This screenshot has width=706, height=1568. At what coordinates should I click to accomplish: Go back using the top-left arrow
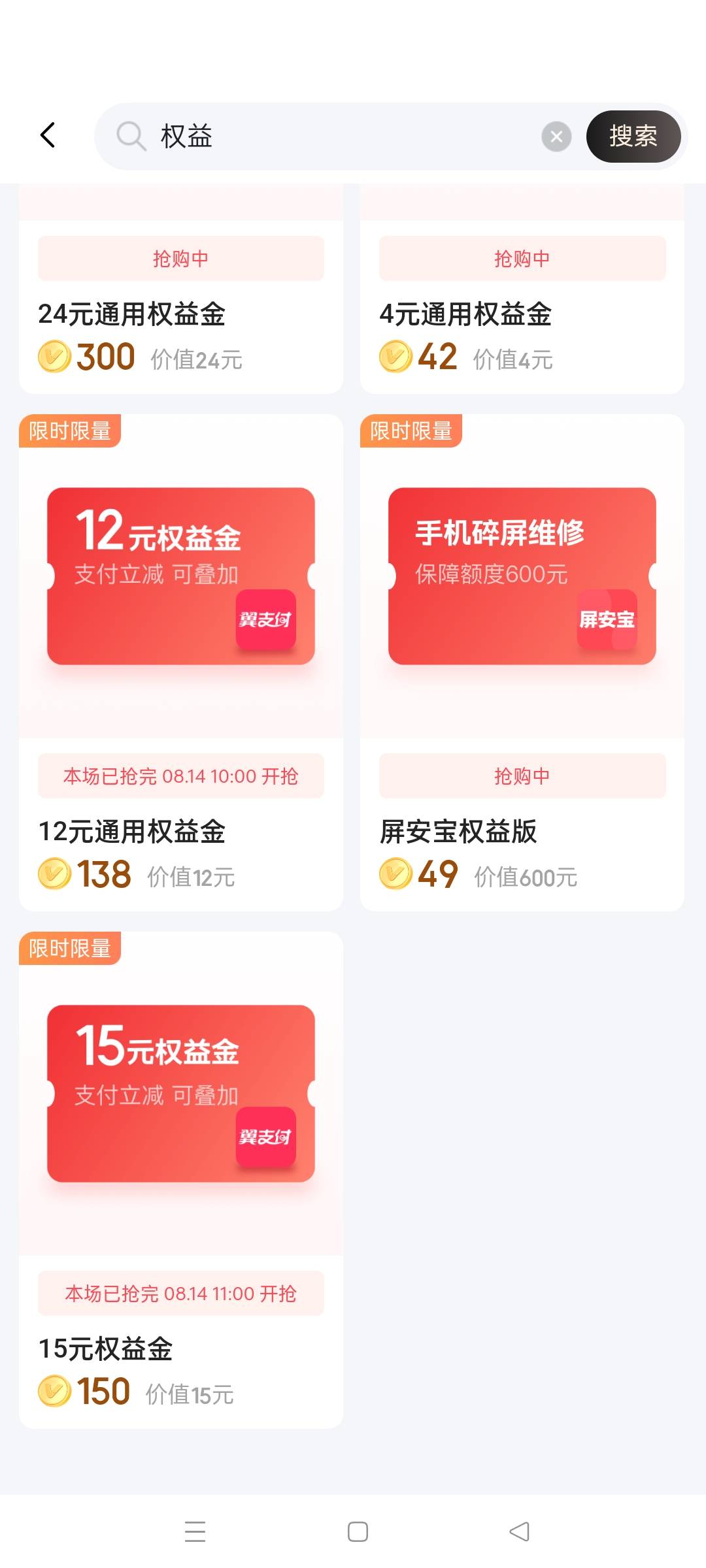click(48, 135)
